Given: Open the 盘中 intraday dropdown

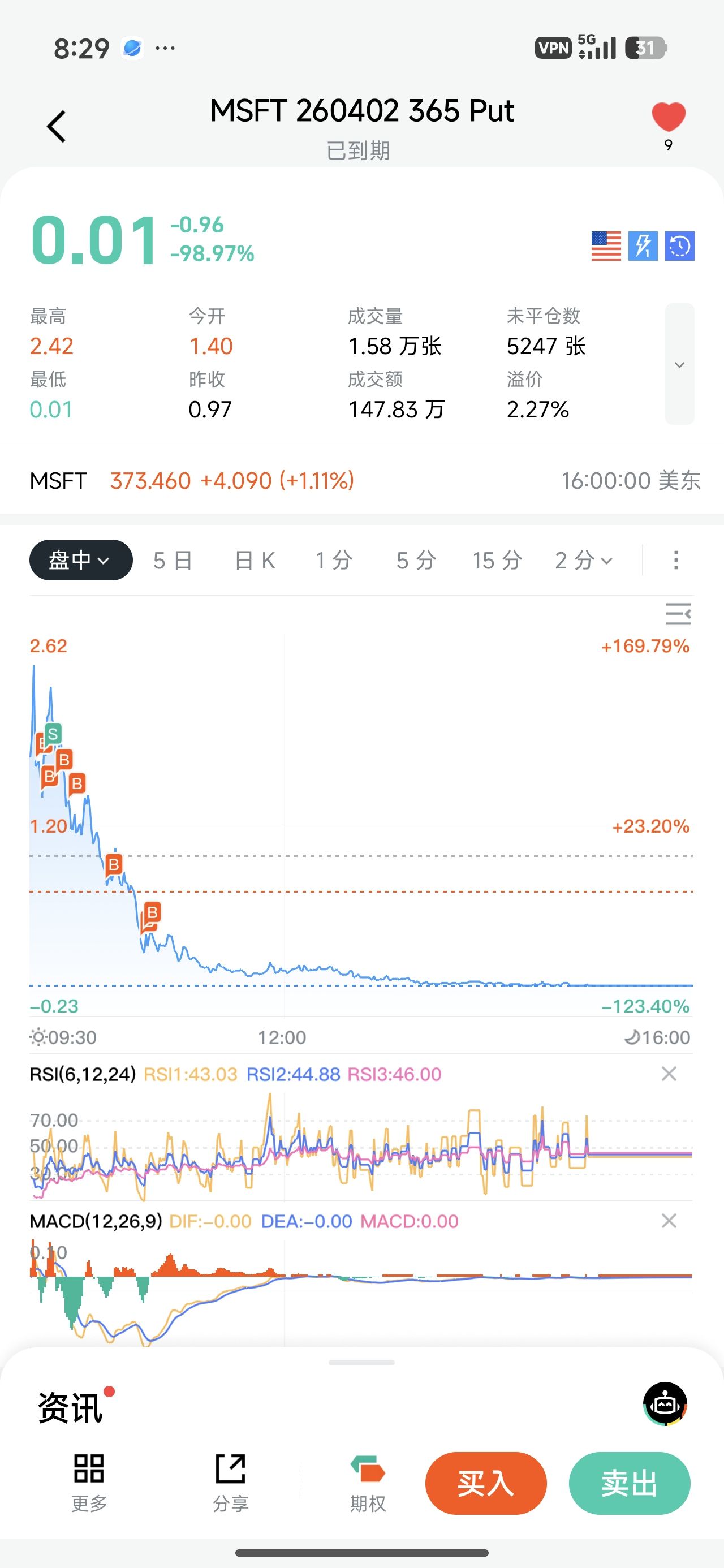Looking at the screenshot, I should tap(80, 560).
